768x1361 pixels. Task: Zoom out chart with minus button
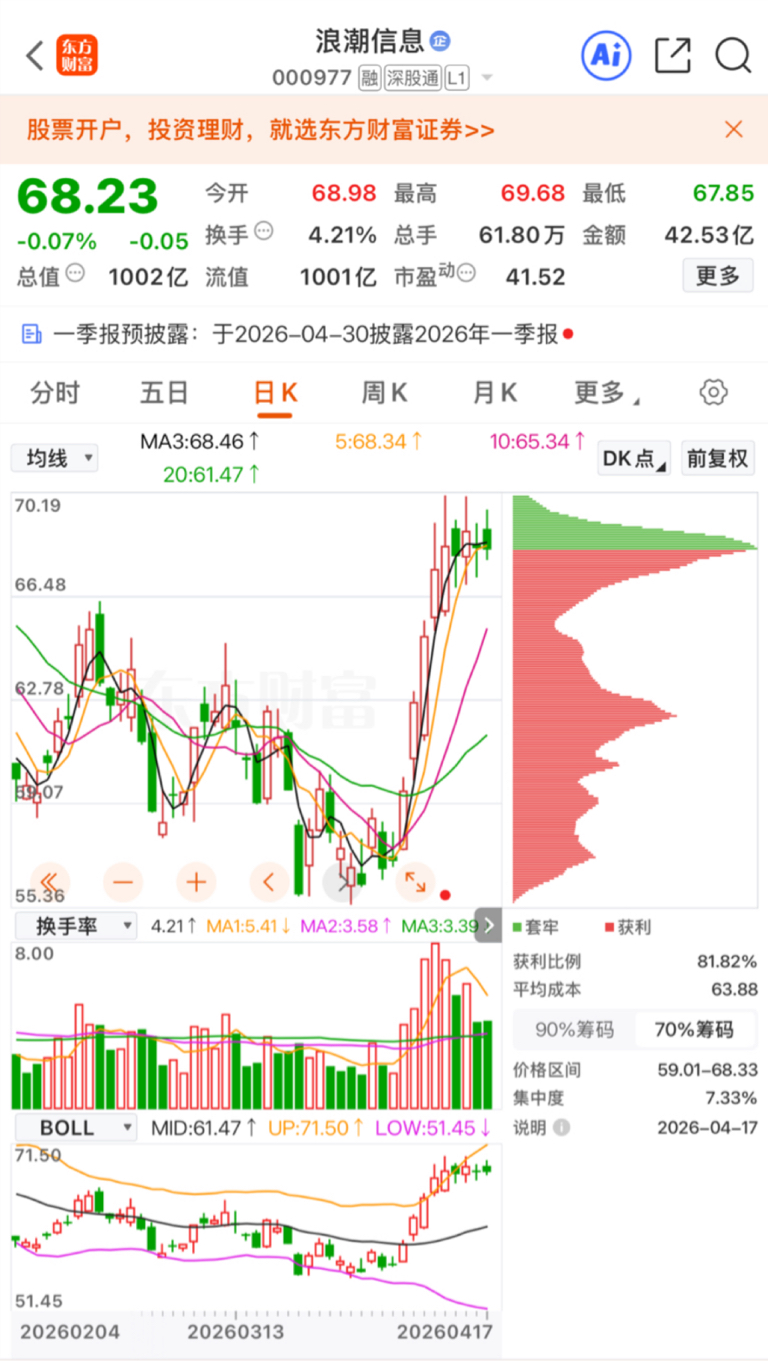pos(123,882)
